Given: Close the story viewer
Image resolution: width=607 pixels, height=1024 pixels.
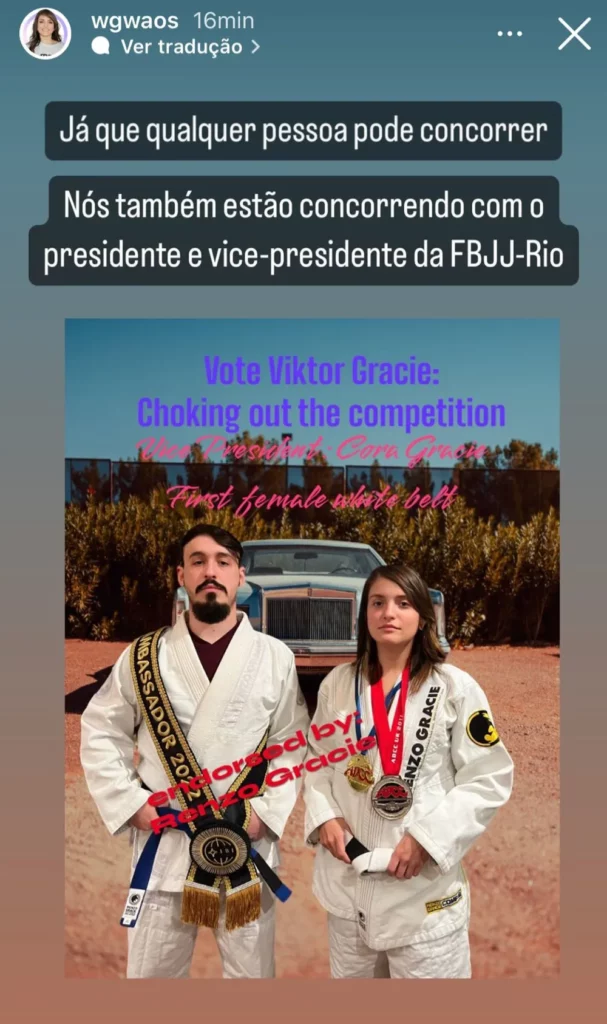Looking at the screenshot, I should pyautogui.click(x=574, y=34).
